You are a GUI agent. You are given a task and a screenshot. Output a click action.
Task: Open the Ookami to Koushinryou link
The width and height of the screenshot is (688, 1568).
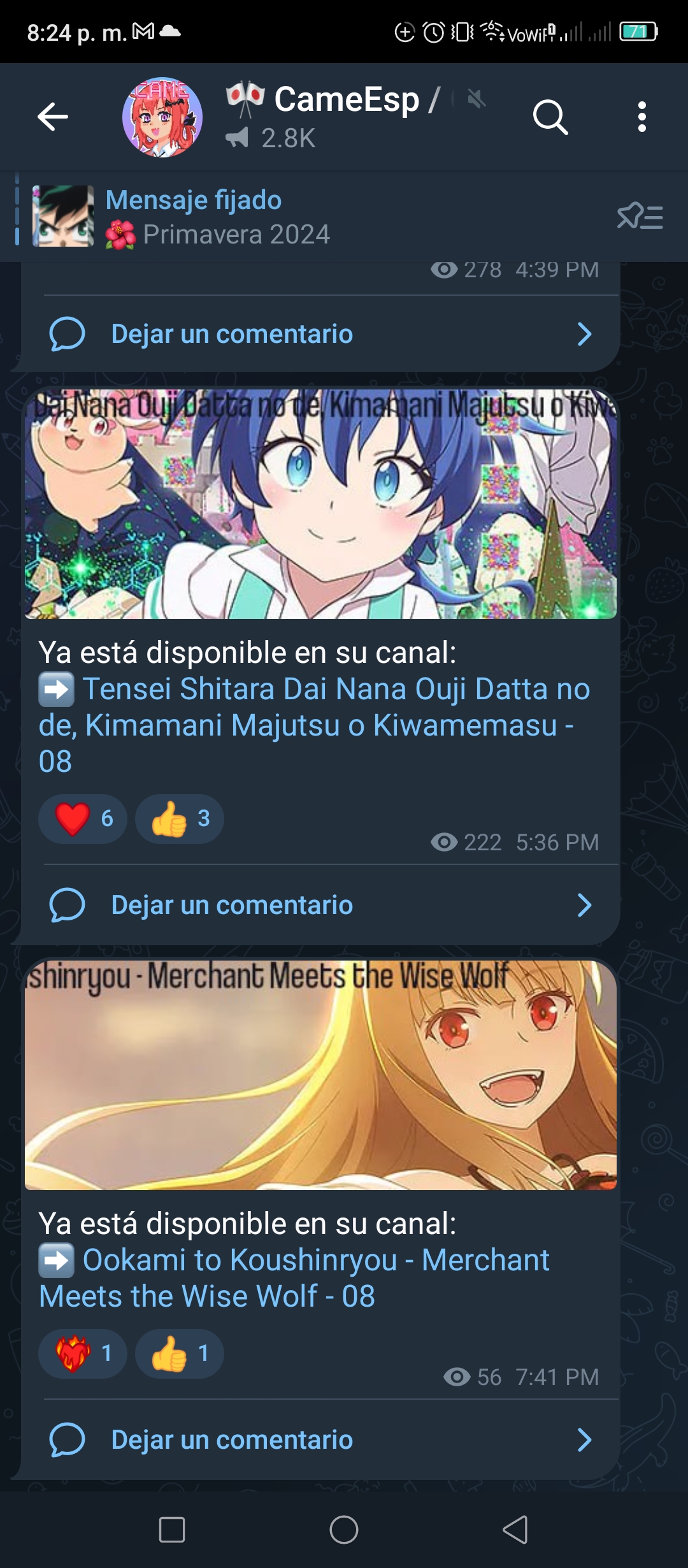click(294, 1277)
